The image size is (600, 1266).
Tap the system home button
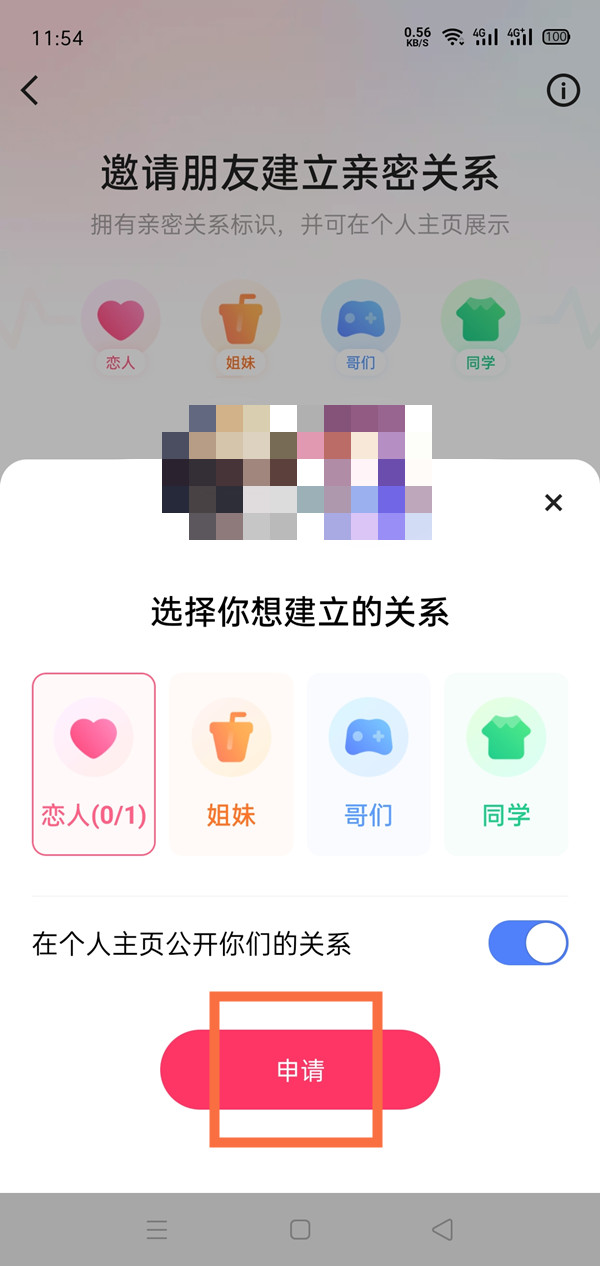tap(300, 1230)
